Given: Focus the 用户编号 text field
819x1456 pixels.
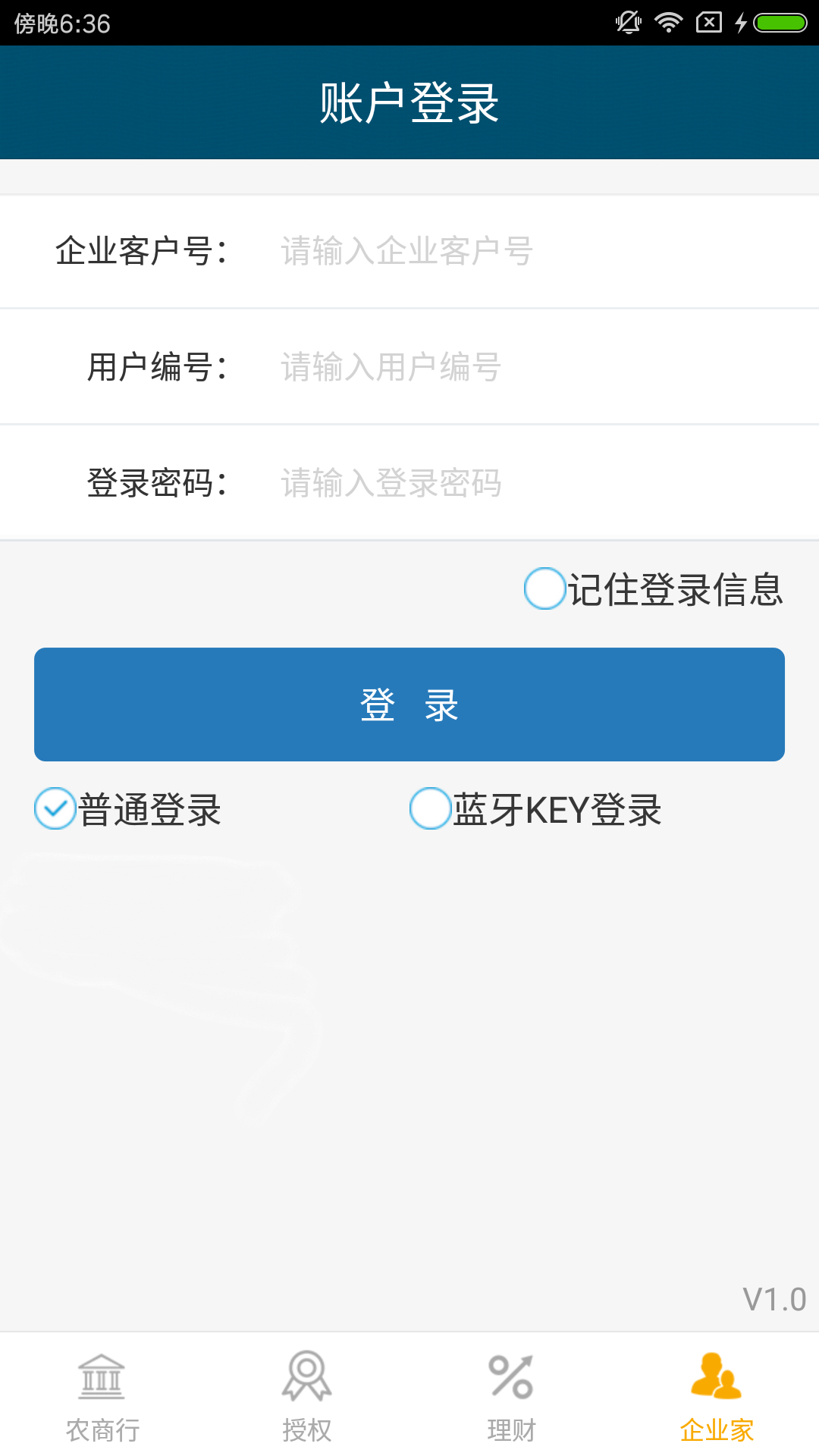Looking at the screenshot, I should (531, 367).
